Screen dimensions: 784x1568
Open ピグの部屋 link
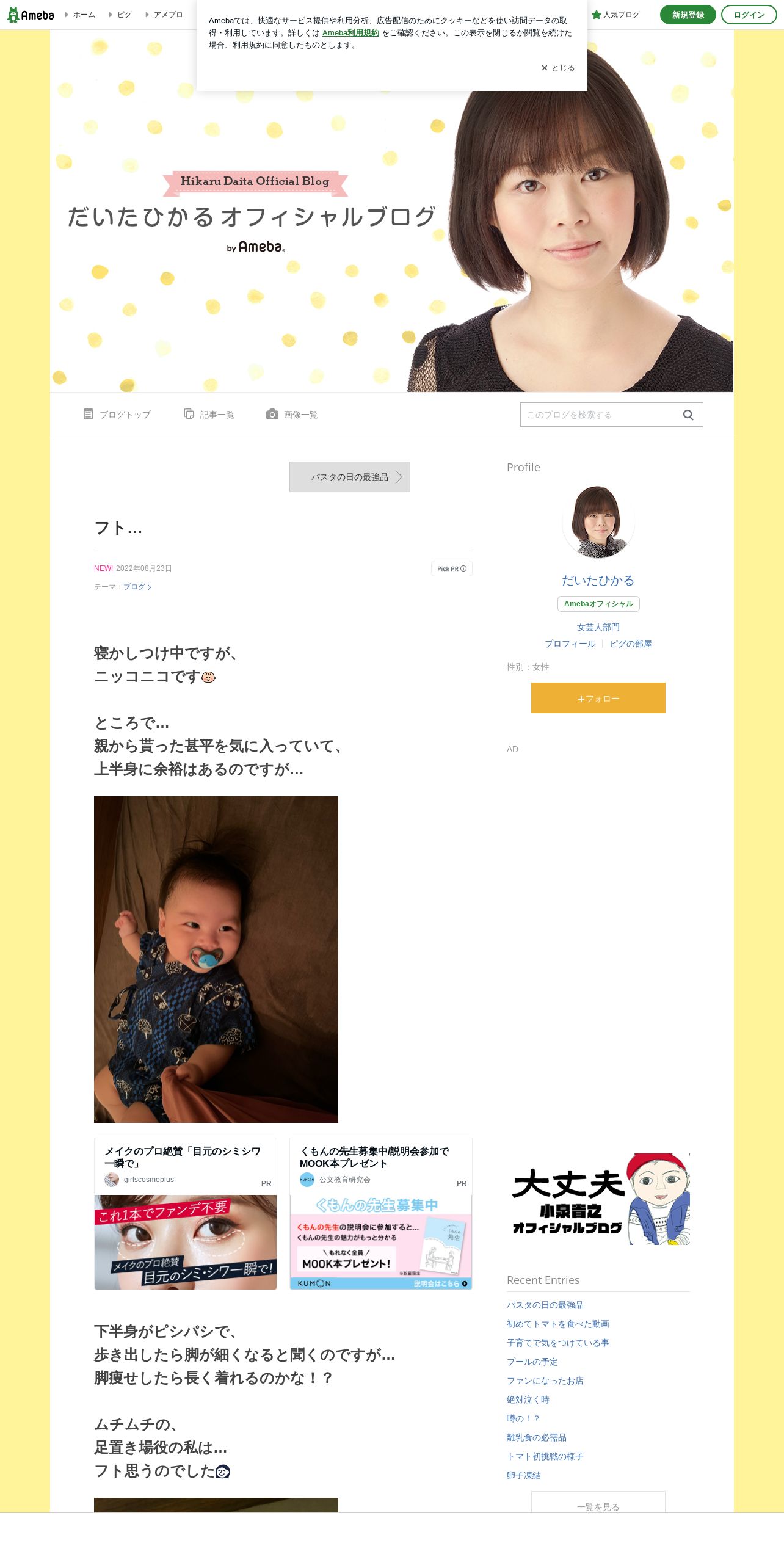point(631,644)
